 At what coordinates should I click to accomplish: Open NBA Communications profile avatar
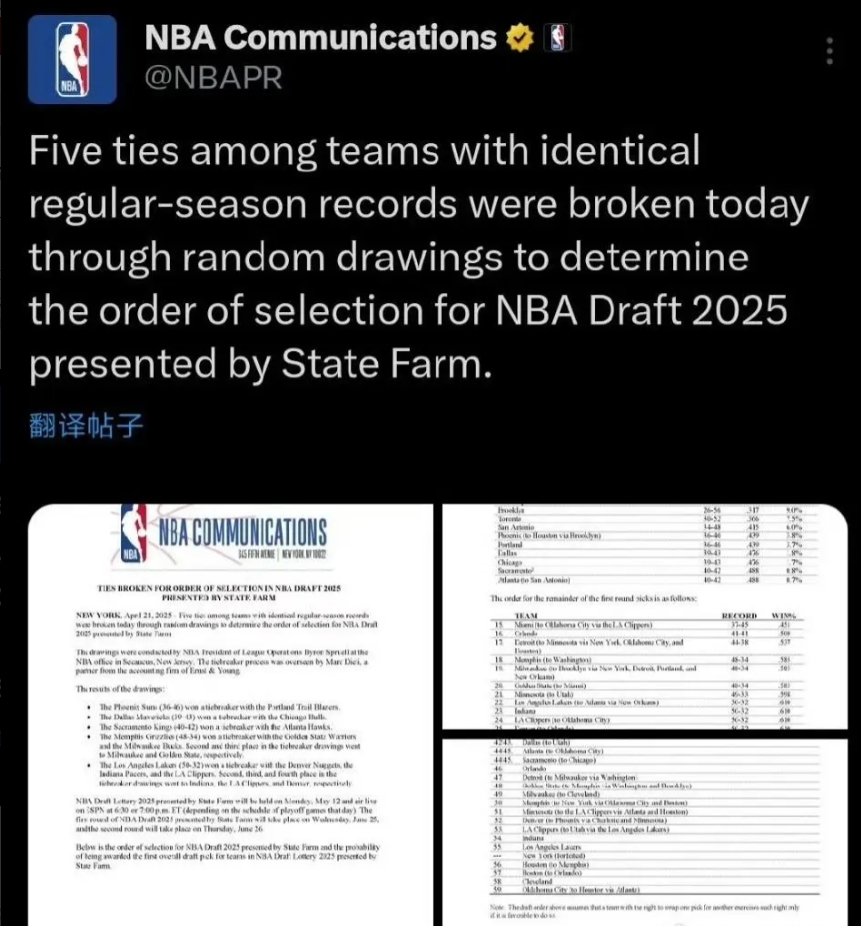(x=69, y=61)
